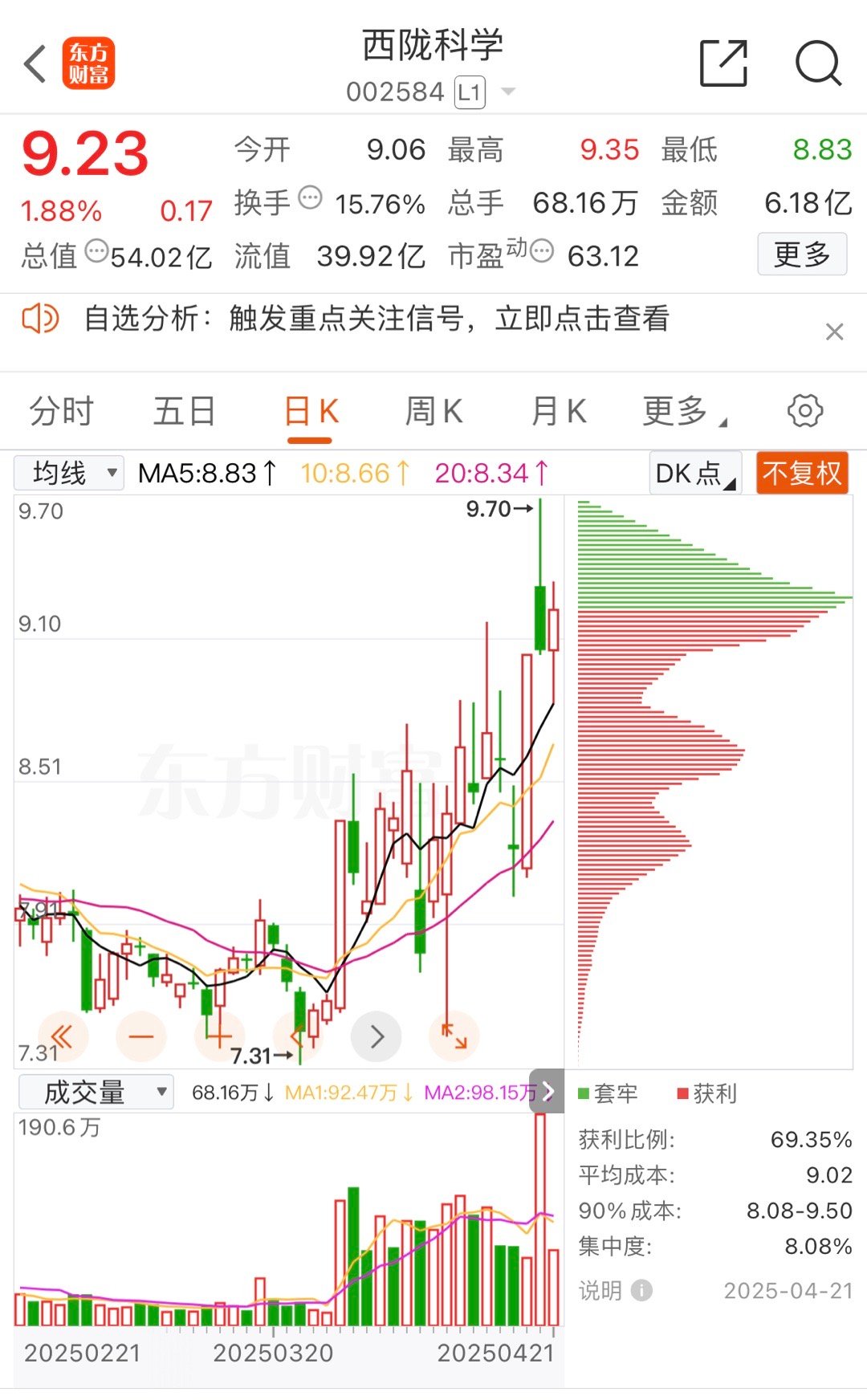Move chart forward with right chevron button
Image resolution: width=867 pixels, height=1400 pixels.
pos(377,1036)
